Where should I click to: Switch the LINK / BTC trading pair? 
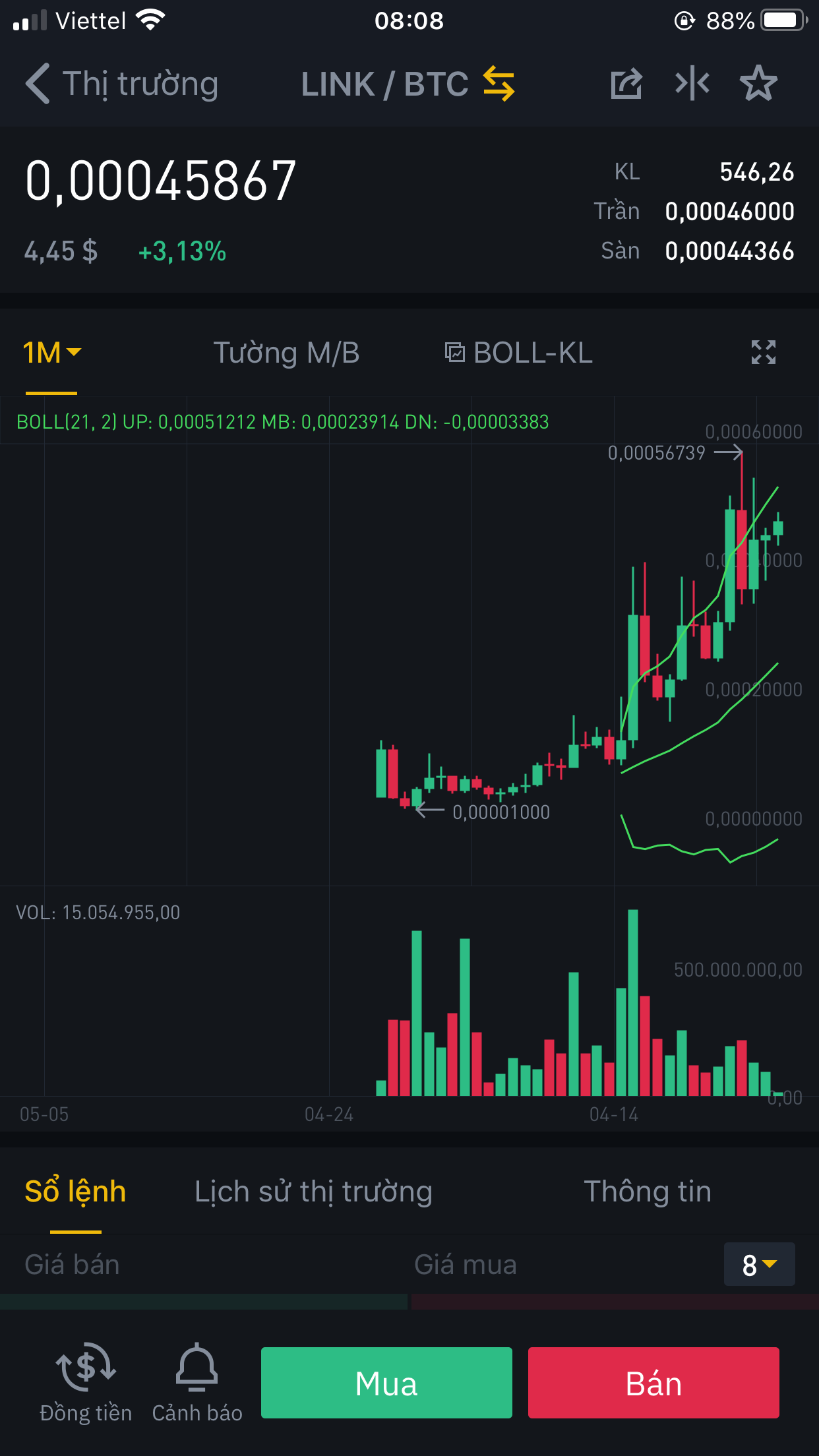click(499, 84)
